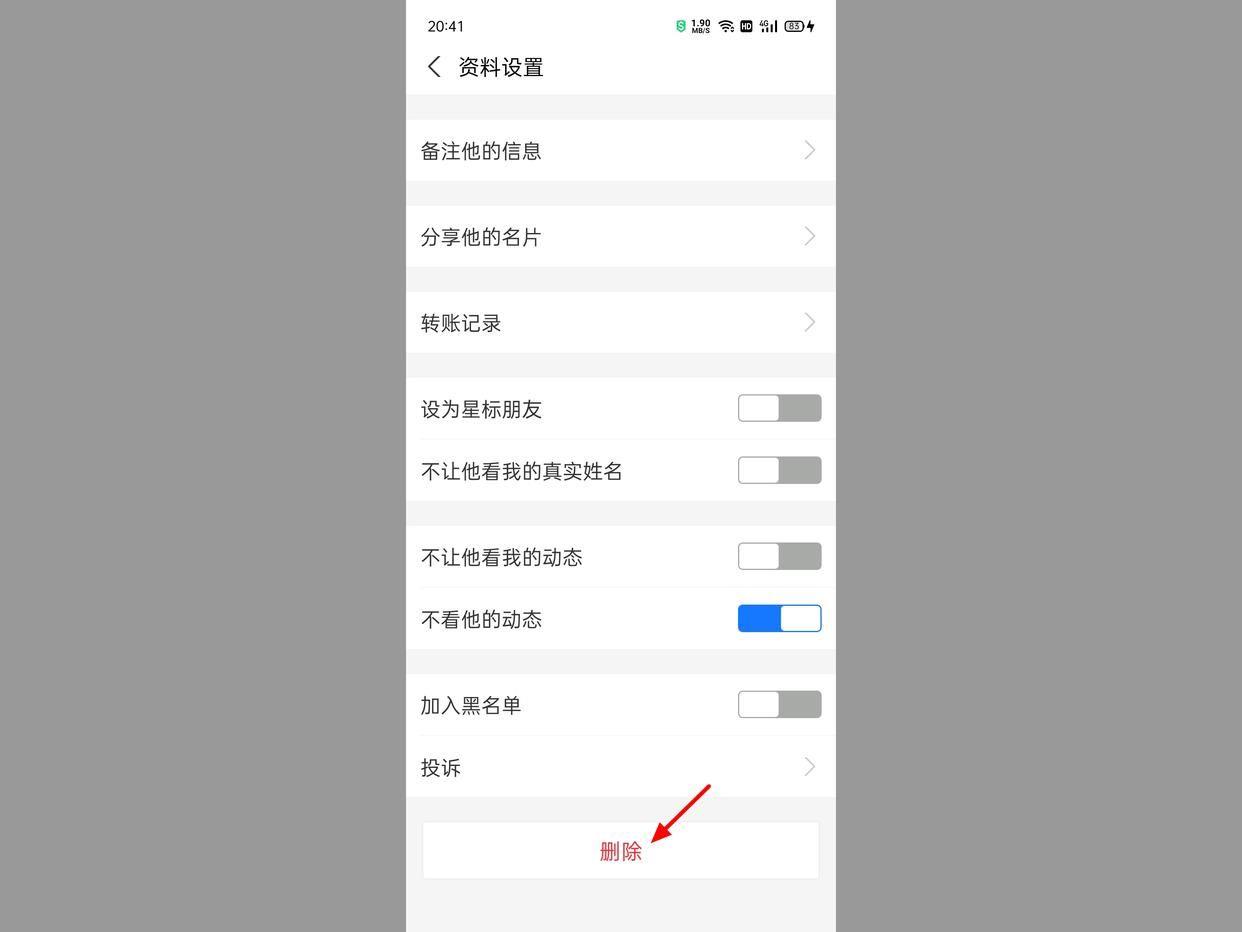The width and height of the screenshot is (1242, 932).
Task: Enable 设为星标朋友 switch
Action: click(779, 408)
